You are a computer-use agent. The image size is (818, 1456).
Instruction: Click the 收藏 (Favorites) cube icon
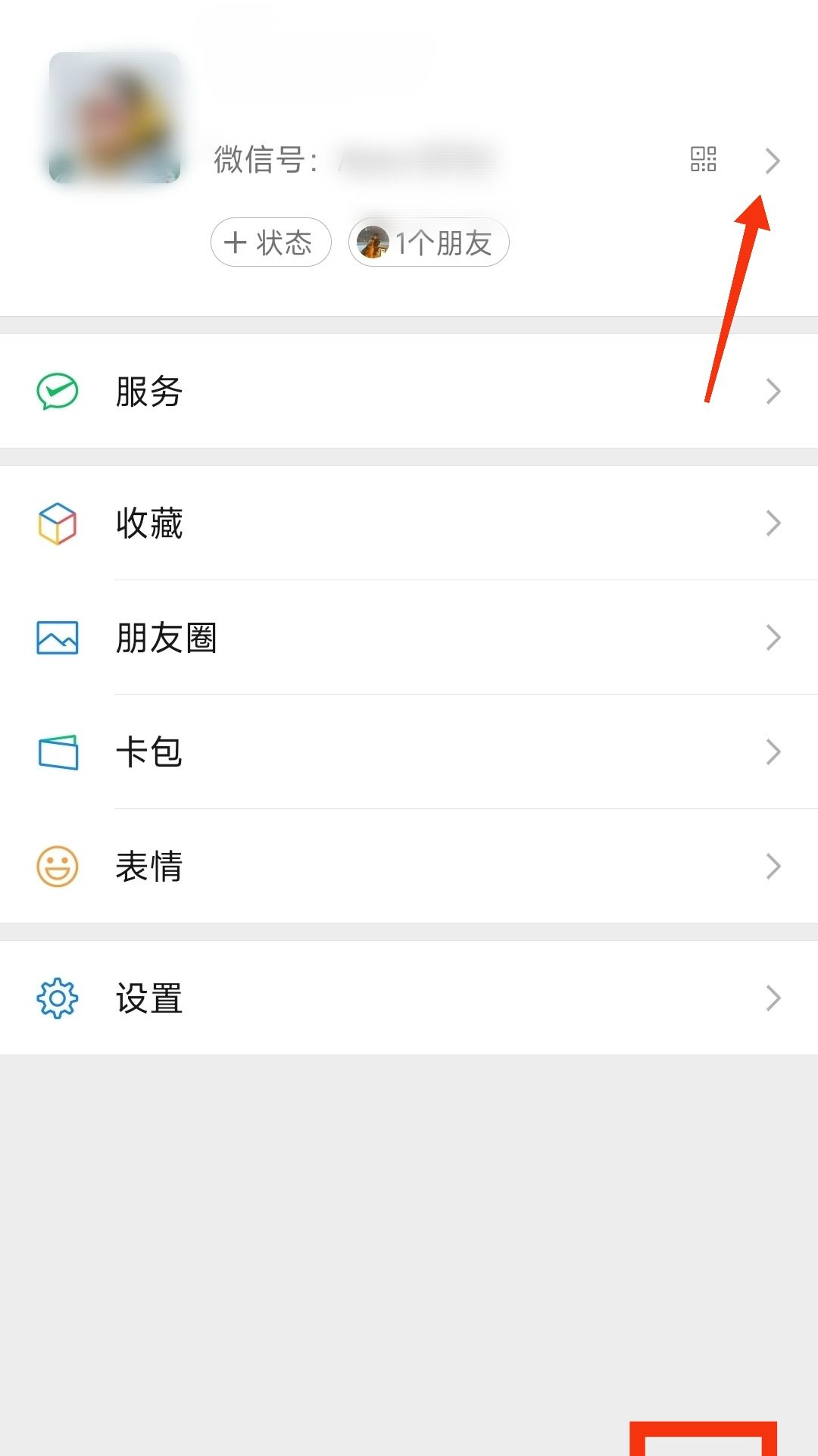click(x=56, y=523)
